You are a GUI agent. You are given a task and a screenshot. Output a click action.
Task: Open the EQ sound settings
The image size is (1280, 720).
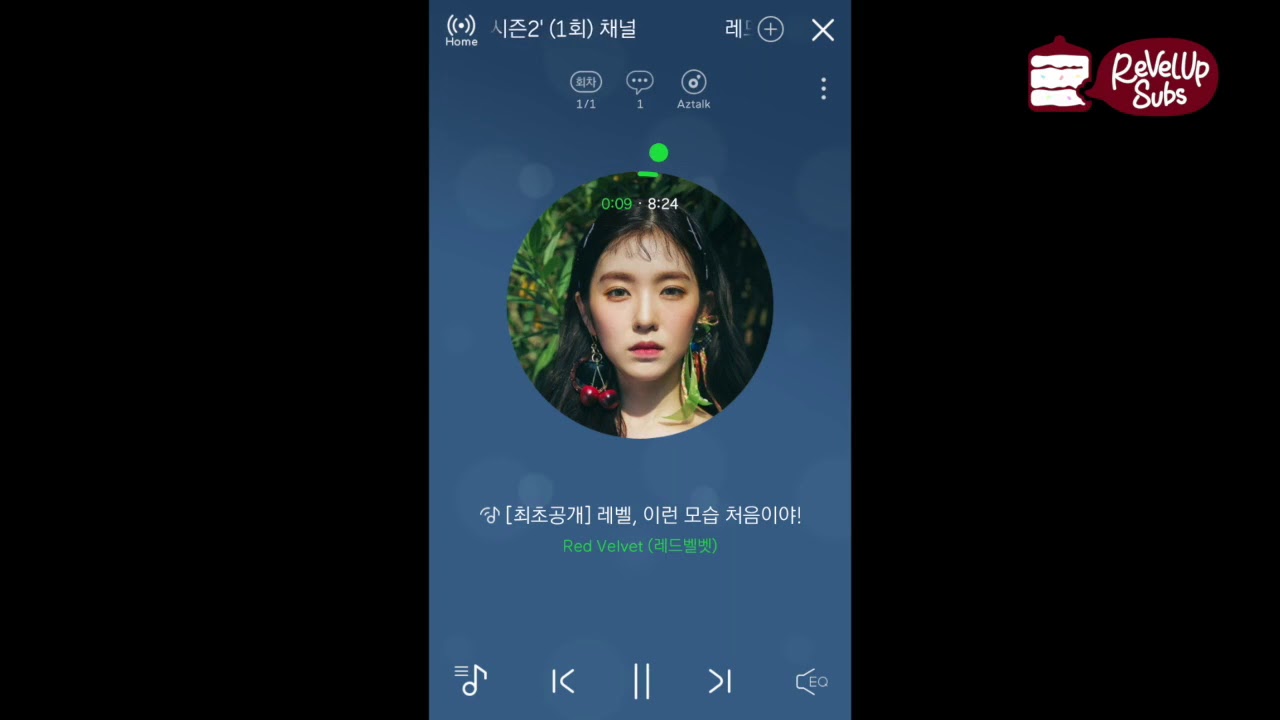click(811, 681)
